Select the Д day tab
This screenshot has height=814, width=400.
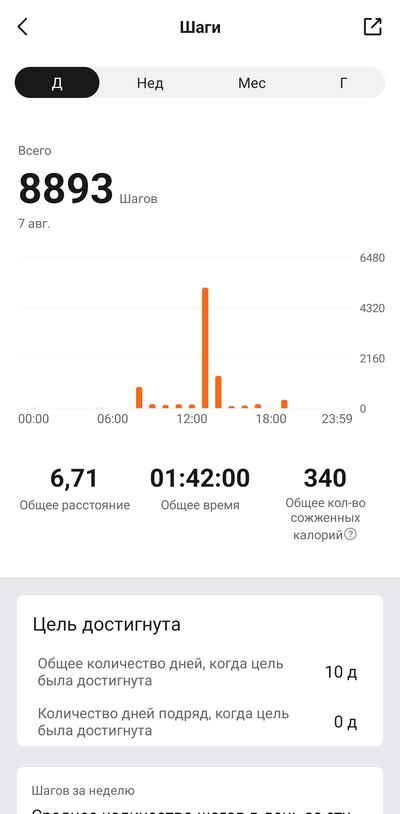[x=57, y=83]
